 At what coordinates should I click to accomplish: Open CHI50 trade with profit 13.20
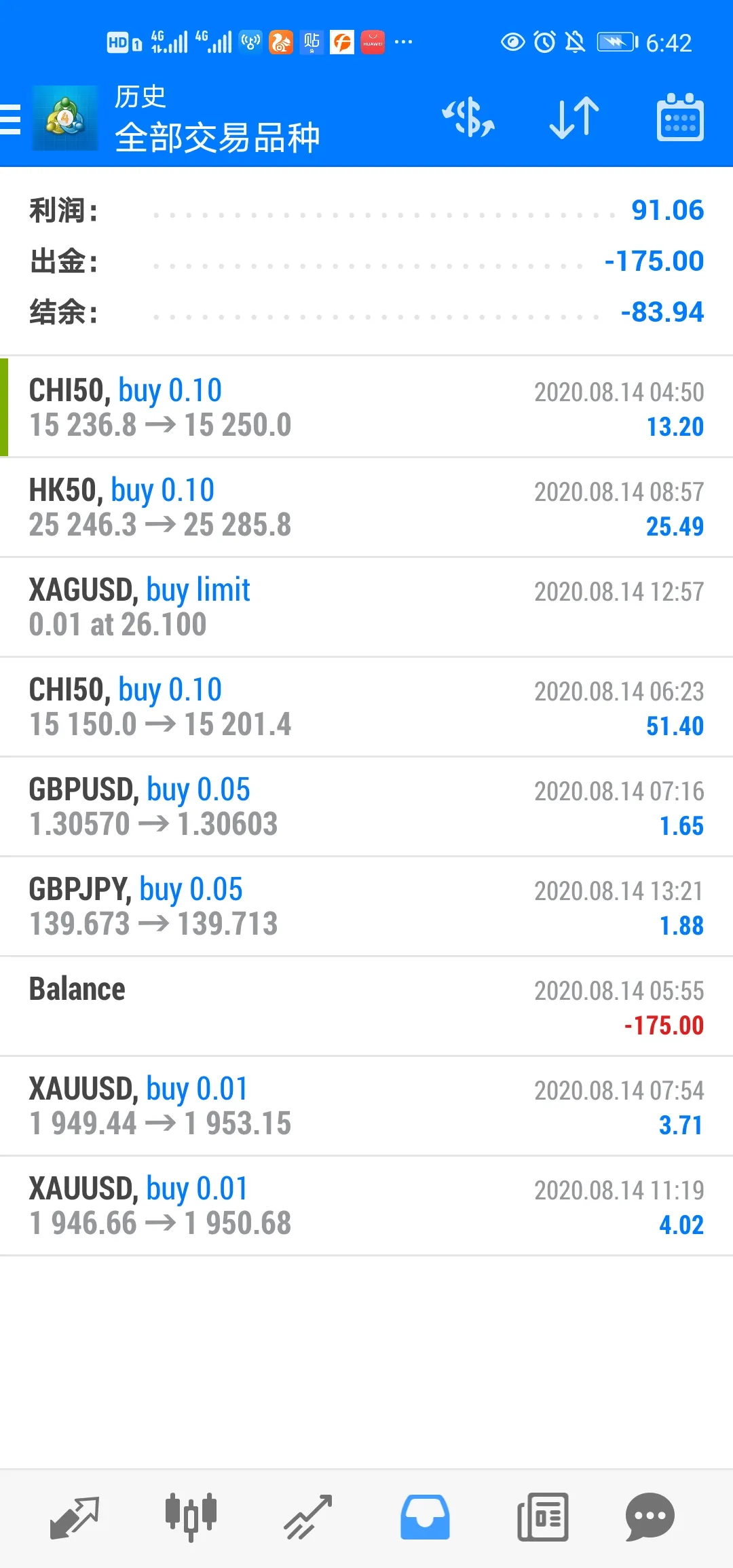pyautogui.click(x=366, y=407)
